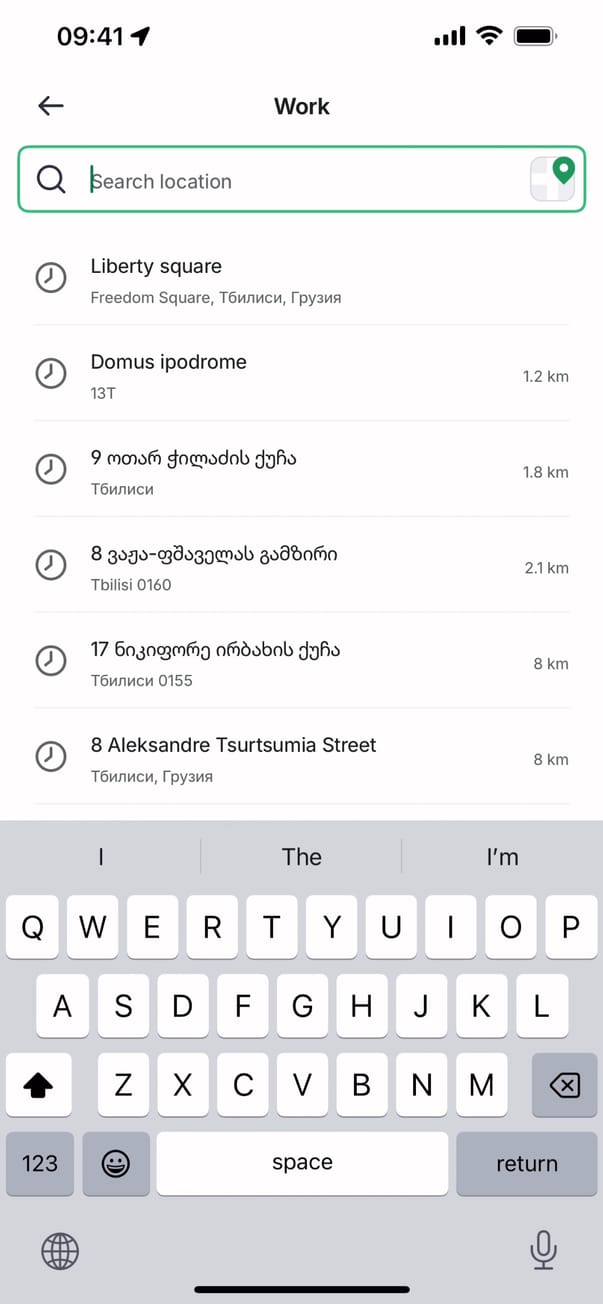This screenshot has width=603, height=1304.
Task: Change keyboard language with the globe key
Action: tap(60, 1250)
